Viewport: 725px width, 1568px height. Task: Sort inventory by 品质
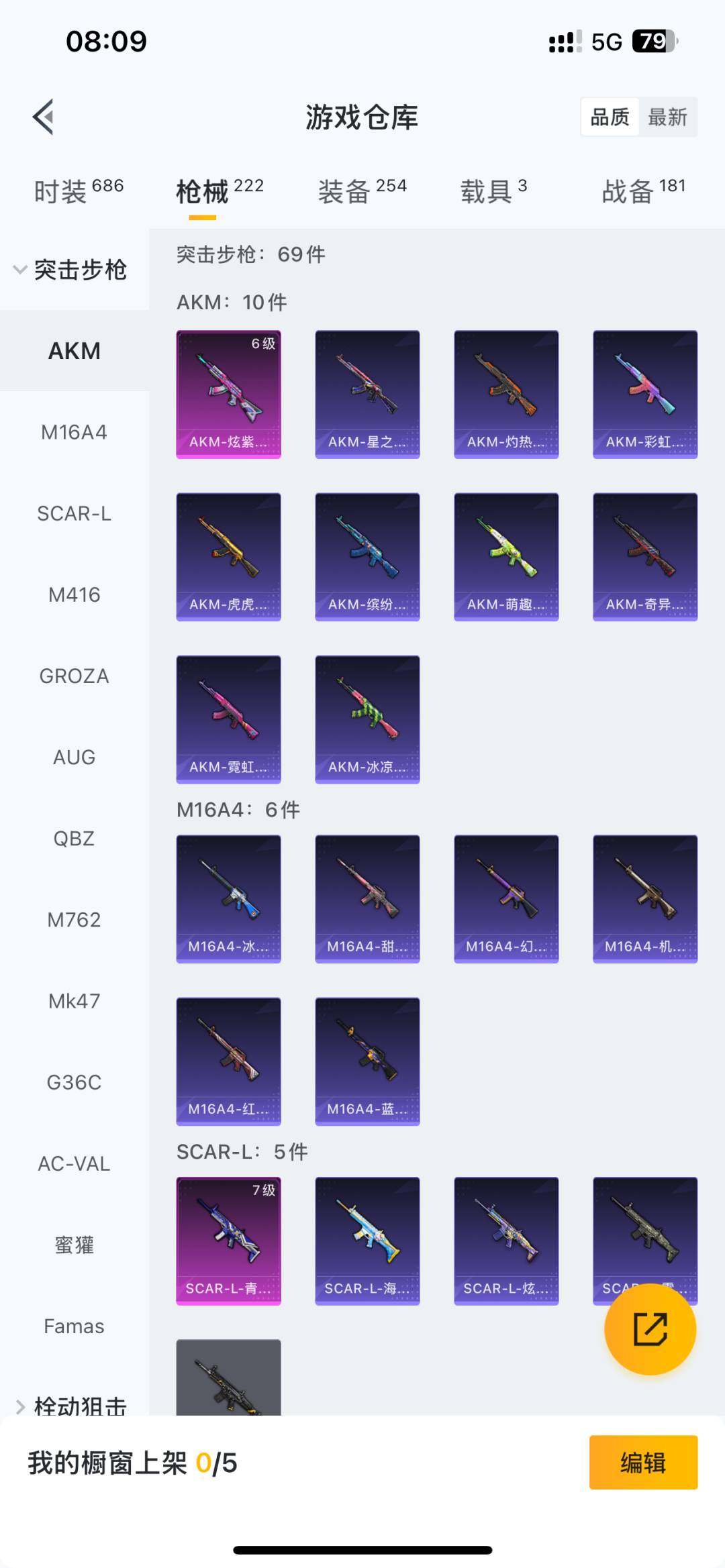[x=610, y=117]
